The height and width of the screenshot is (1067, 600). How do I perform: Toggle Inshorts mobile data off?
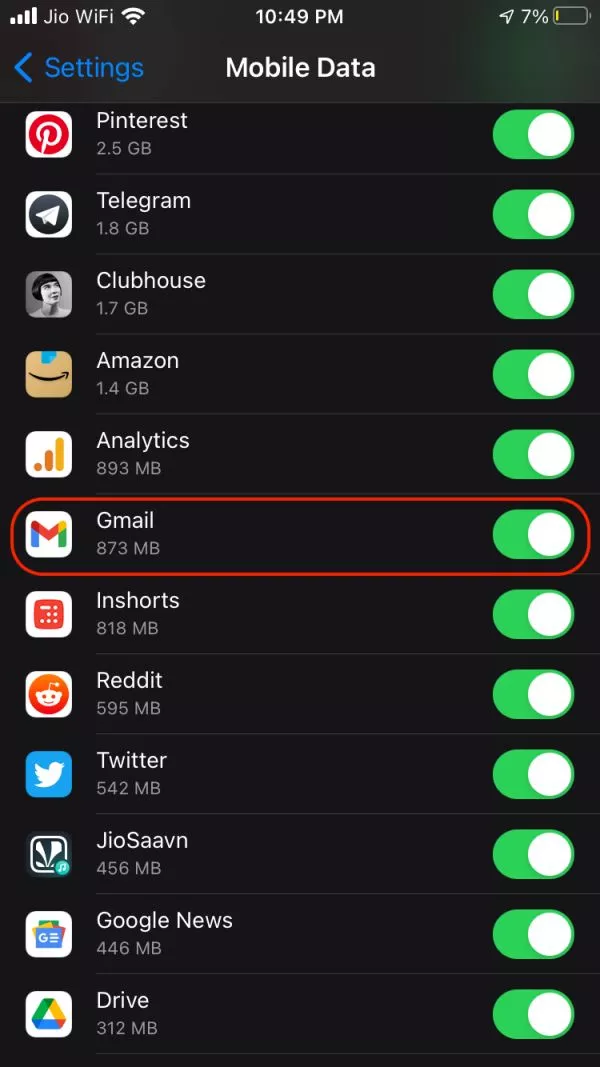point(533,614)
